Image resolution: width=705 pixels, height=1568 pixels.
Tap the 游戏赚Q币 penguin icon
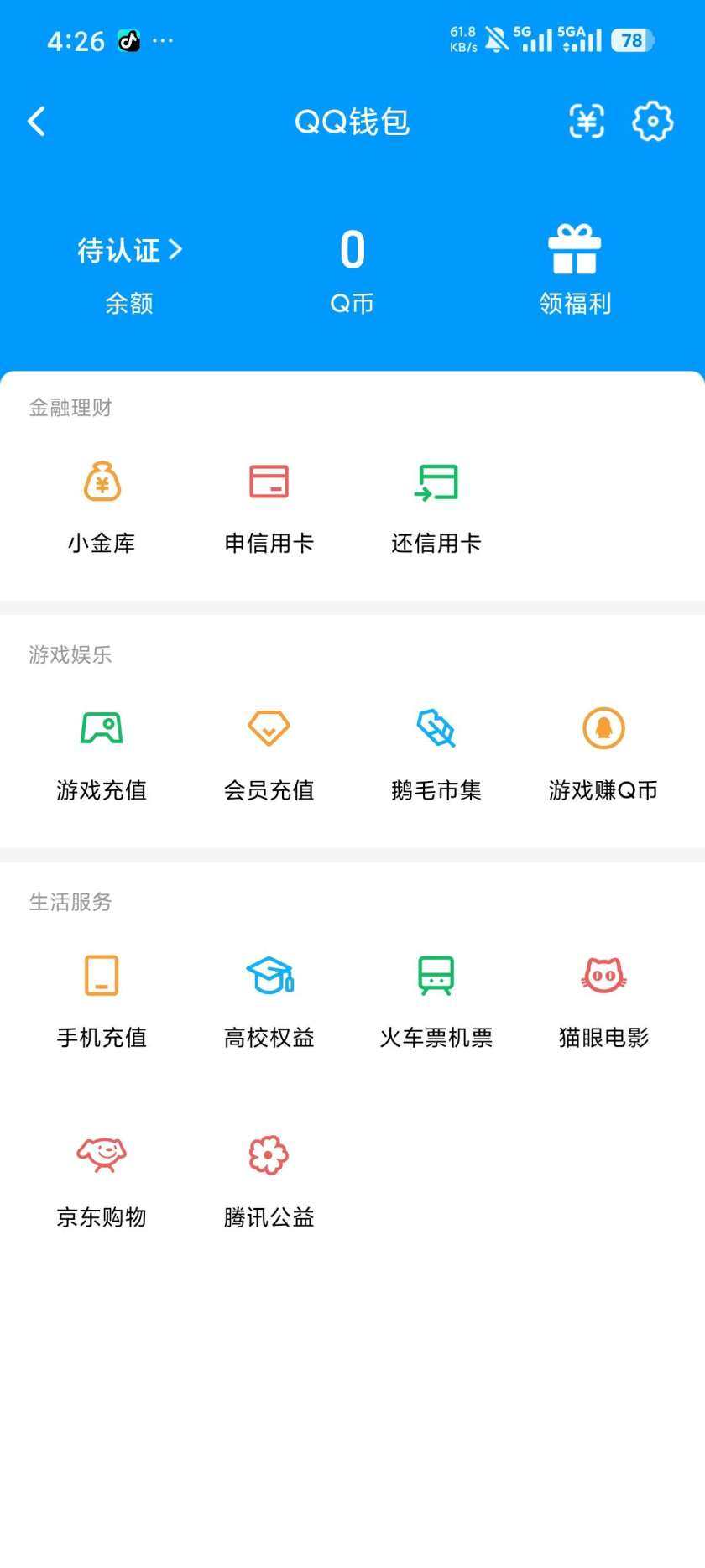(x=603, y=751)
